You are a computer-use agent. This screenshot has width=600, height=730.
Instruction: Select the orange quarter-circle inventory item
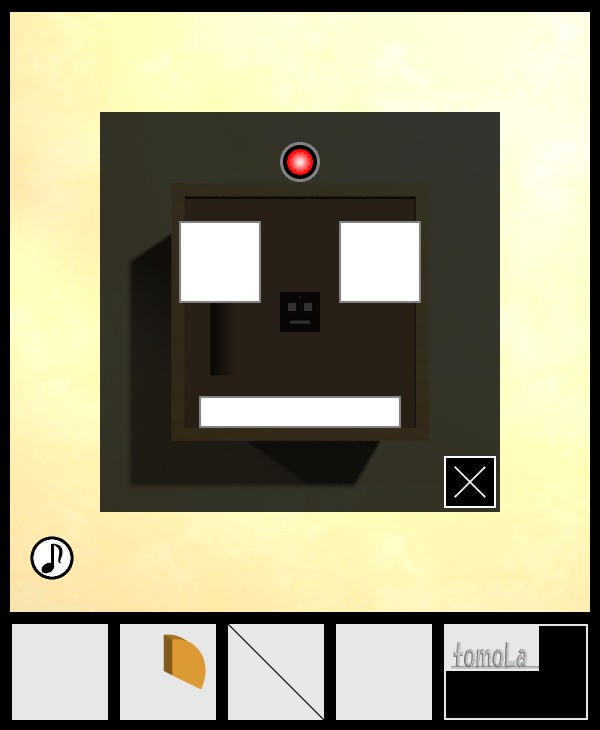coord(168,672)
